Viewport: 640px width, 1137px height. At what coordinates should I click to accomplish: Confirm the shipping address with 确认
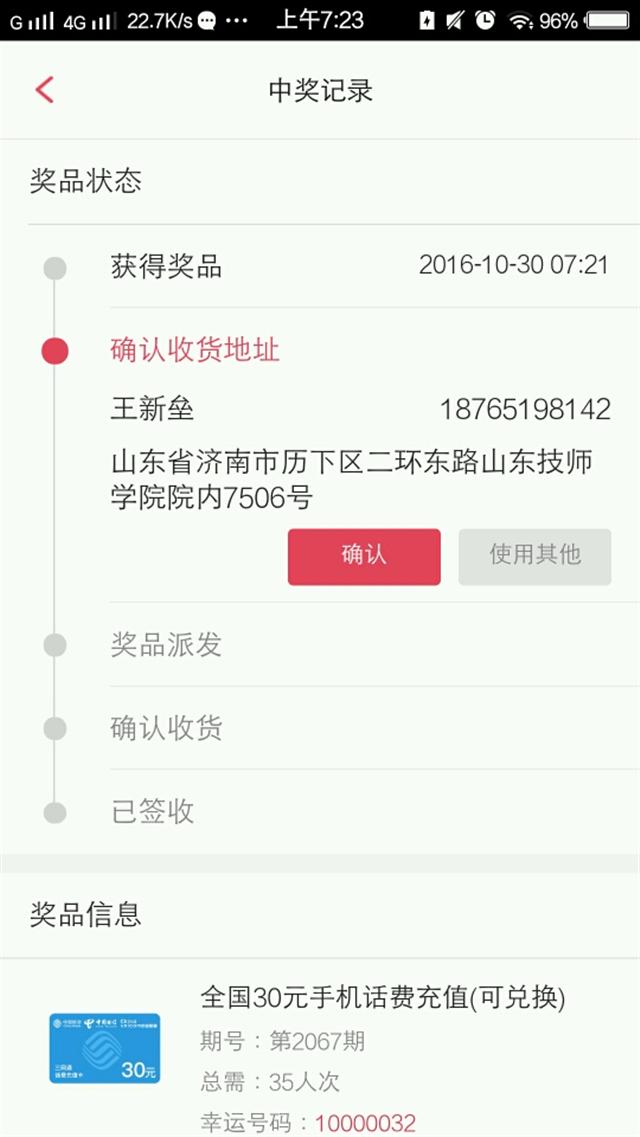pyautogui.click(x=364, y=556)
